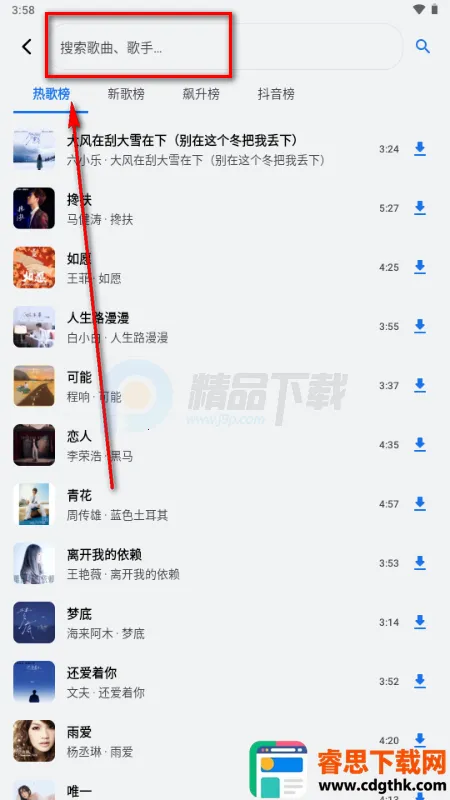Download 可能 by 程响
Viewport: 450px width, 800px height.
coord(420,385)
